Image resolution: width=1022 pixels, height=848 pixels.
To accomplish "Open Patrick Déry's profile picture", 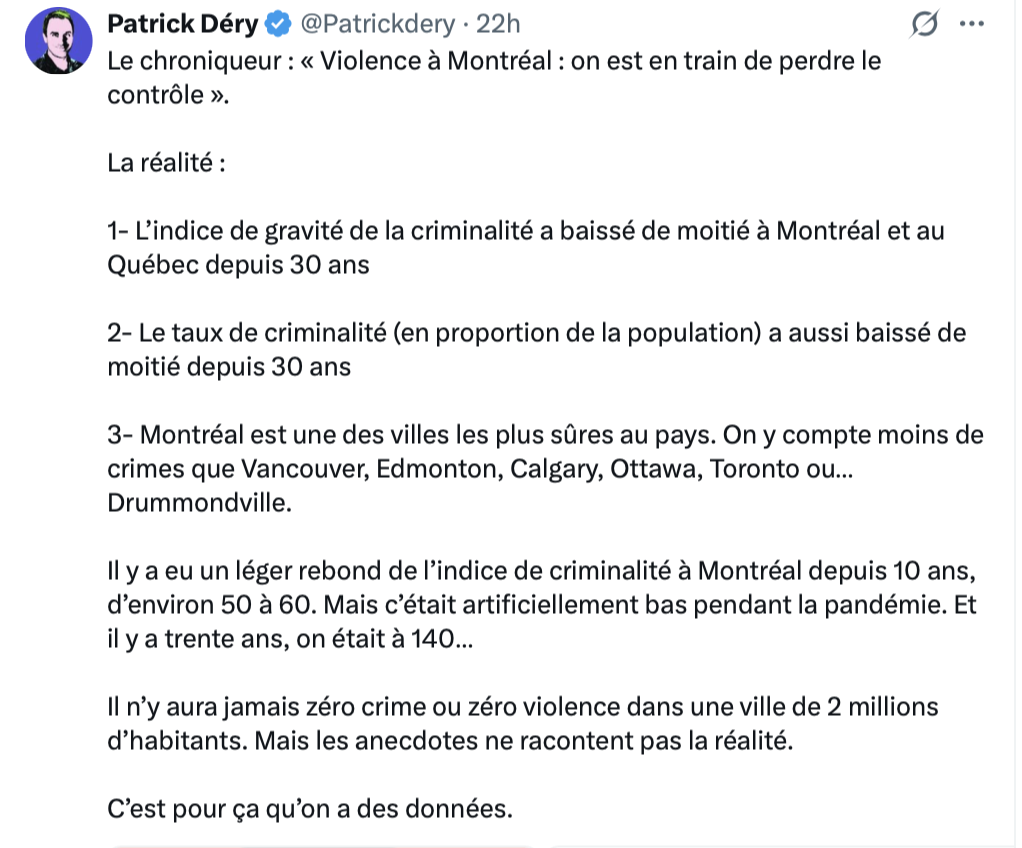I will pos(59,40).
